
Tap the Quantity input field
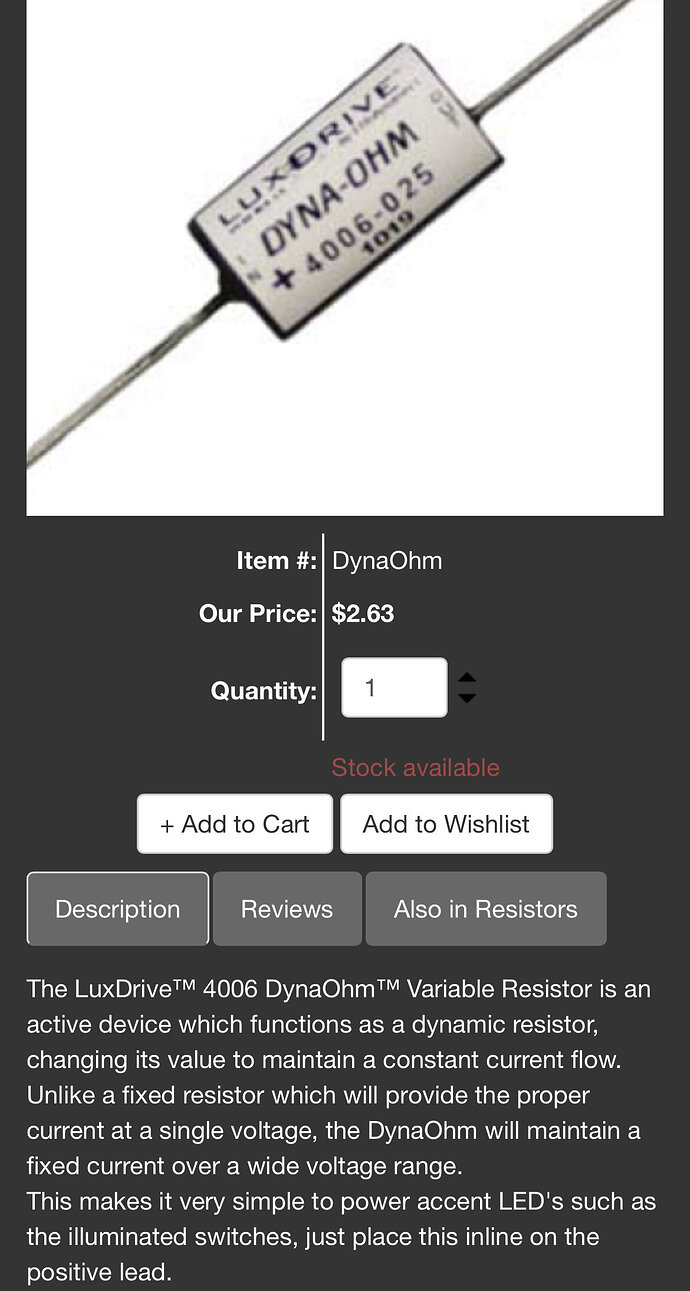coord(394,688)
